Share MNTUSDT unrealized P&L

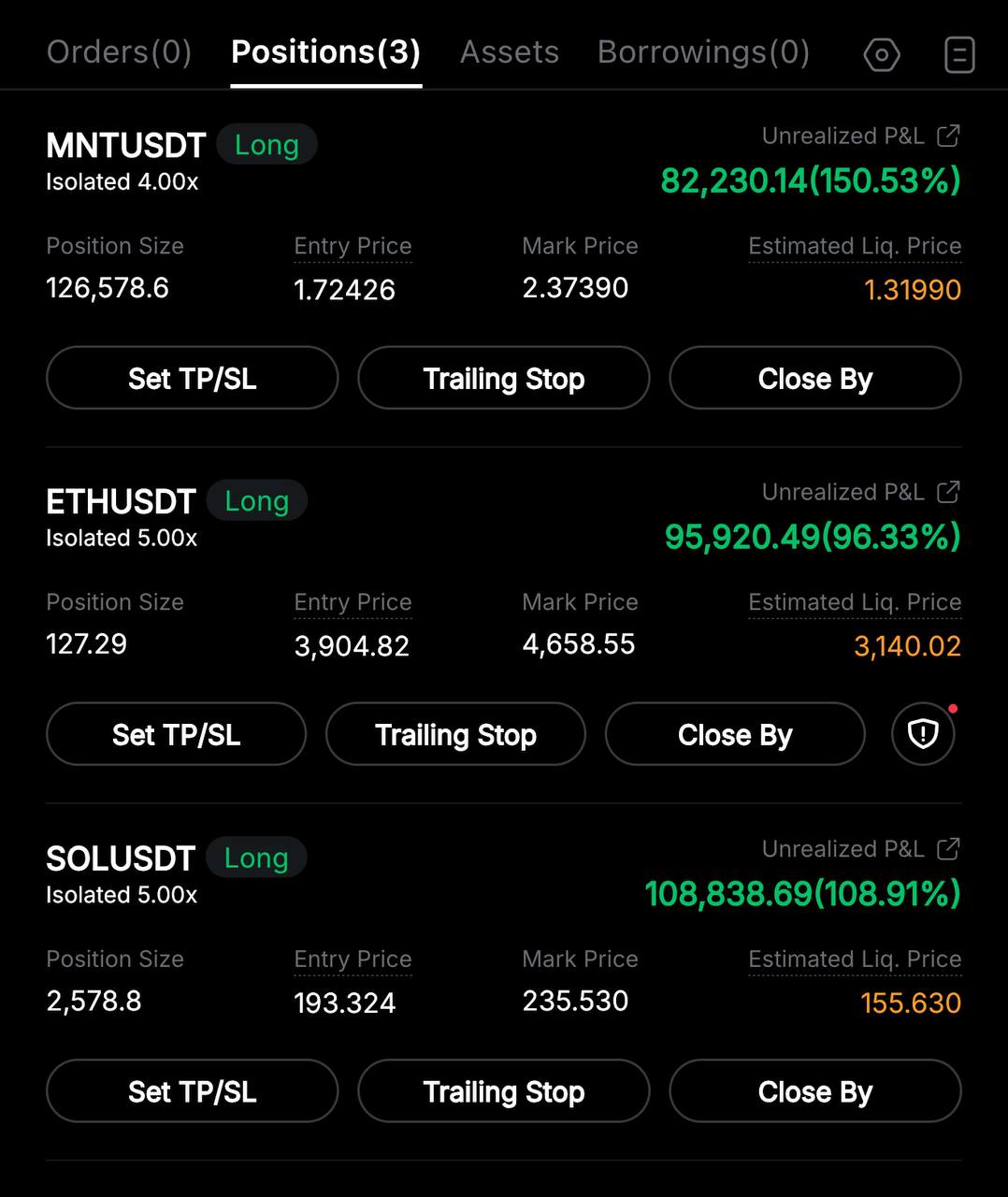pos(948,137)
